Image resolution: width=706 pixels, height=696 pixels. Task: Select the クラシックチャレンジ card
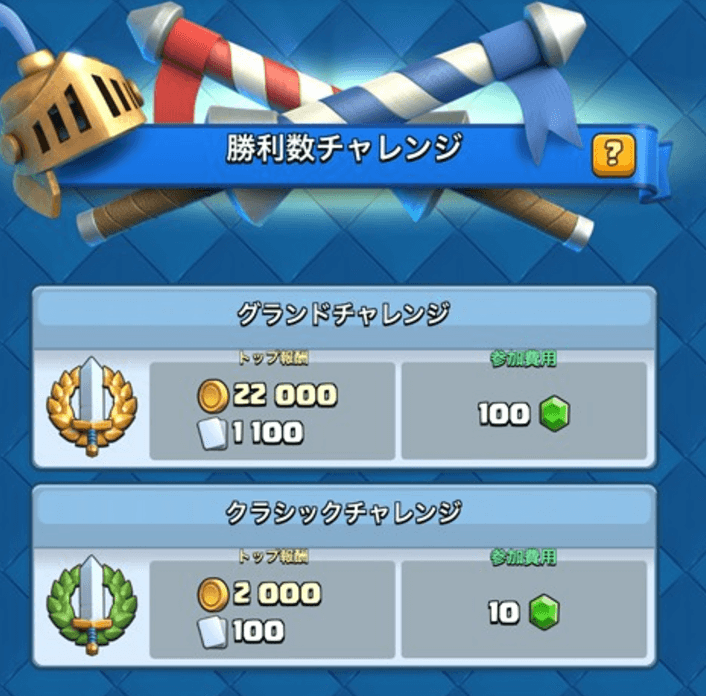pos(344,577)
